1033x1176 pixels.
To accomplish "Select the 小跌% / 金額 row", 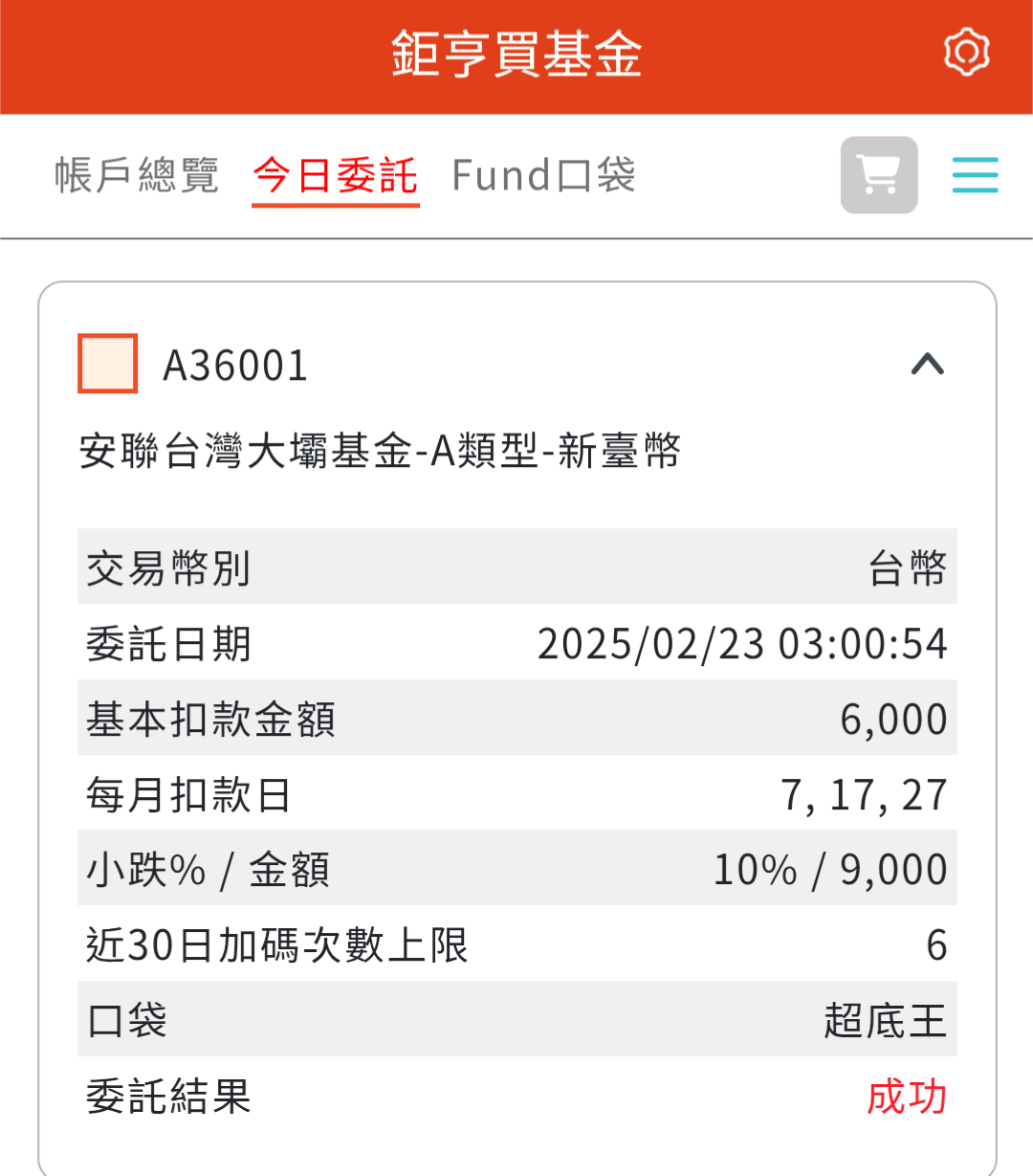I will pos(516,869).
